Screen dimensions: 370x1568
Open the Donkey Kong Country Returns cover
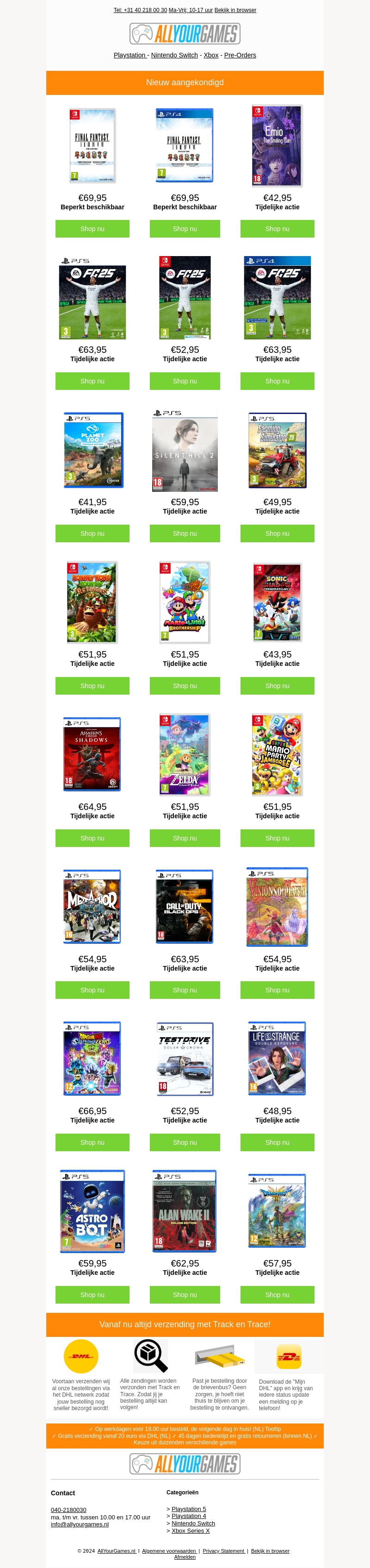(92, 602)
